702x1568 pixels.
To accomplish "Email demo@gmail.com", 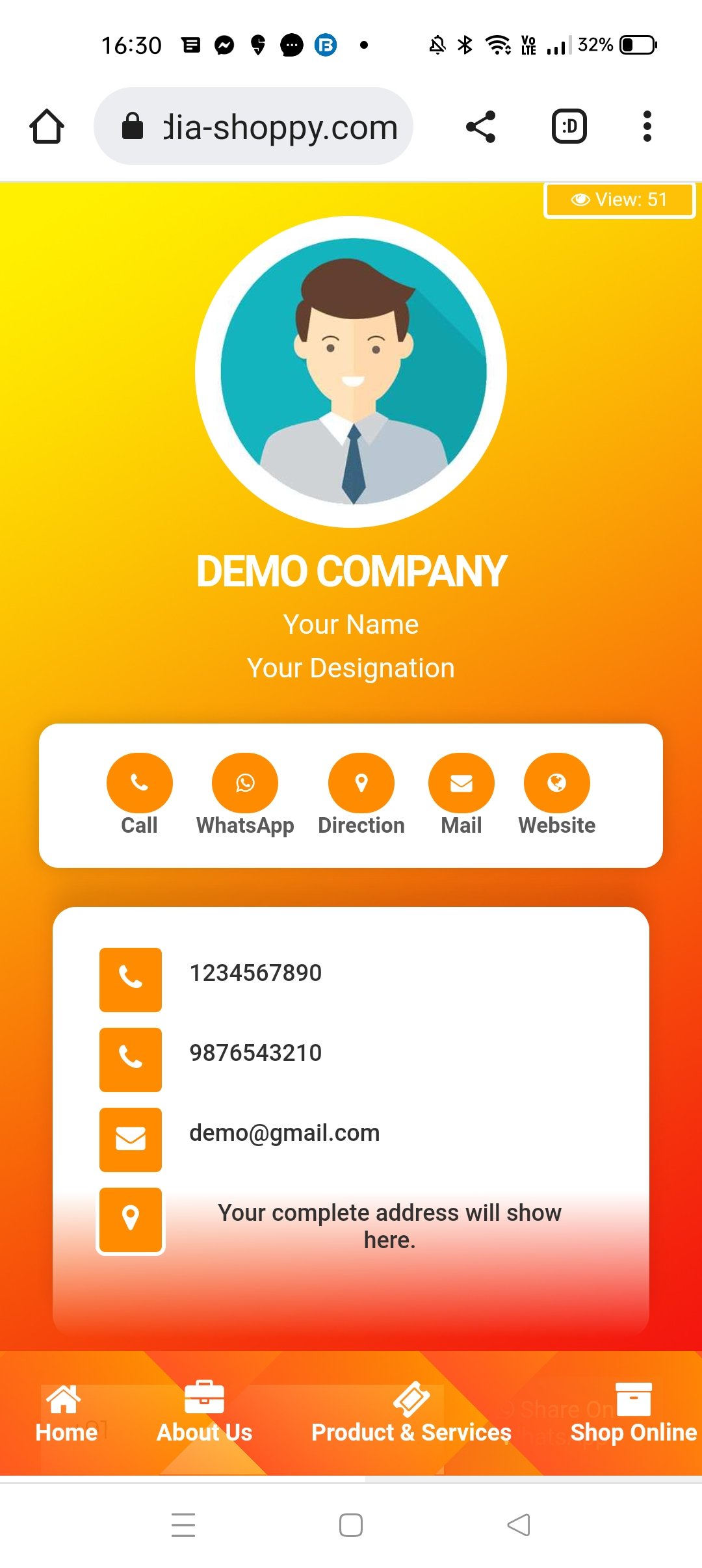I will [284, 1133].
